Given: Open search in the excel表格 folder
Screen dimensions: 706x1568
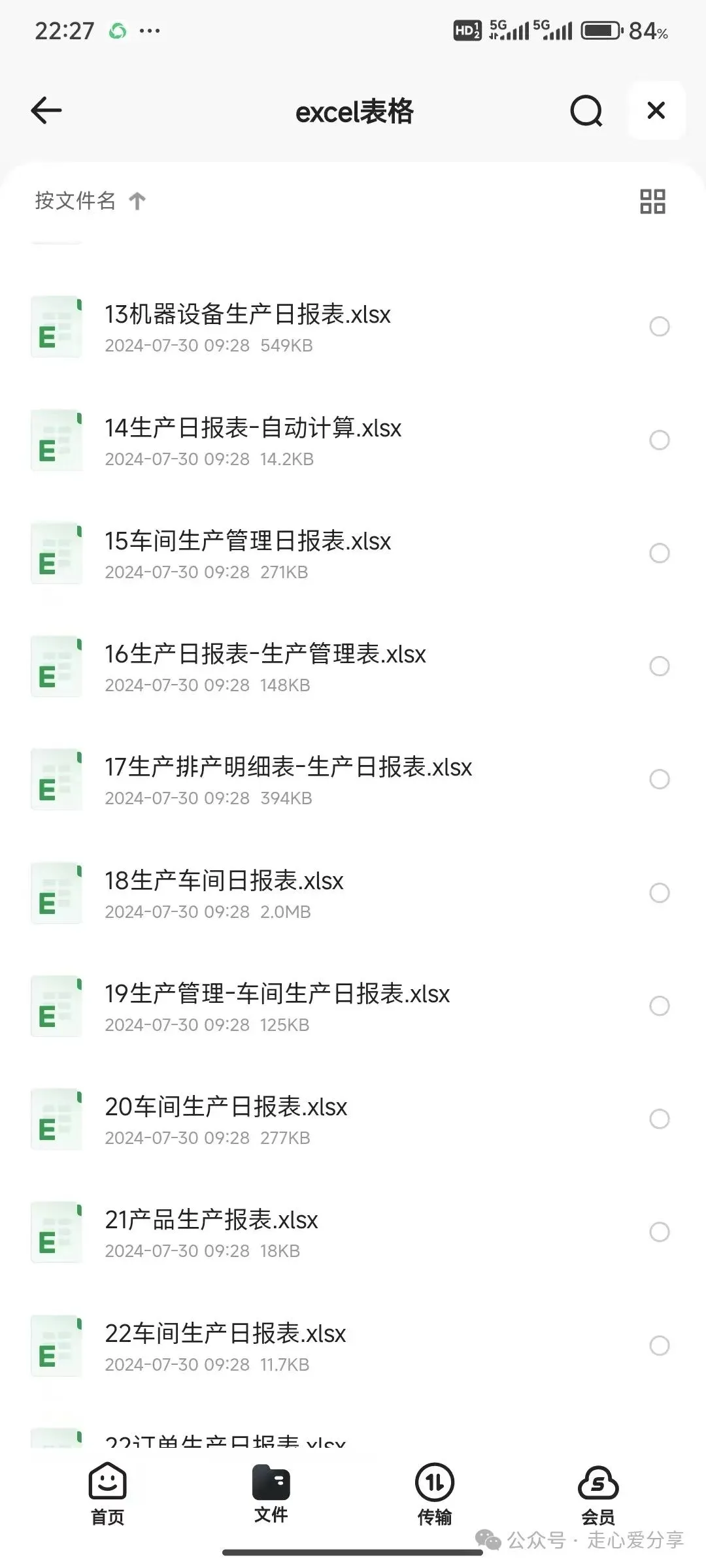Looking at the screenshot, I should pos(586,110).
